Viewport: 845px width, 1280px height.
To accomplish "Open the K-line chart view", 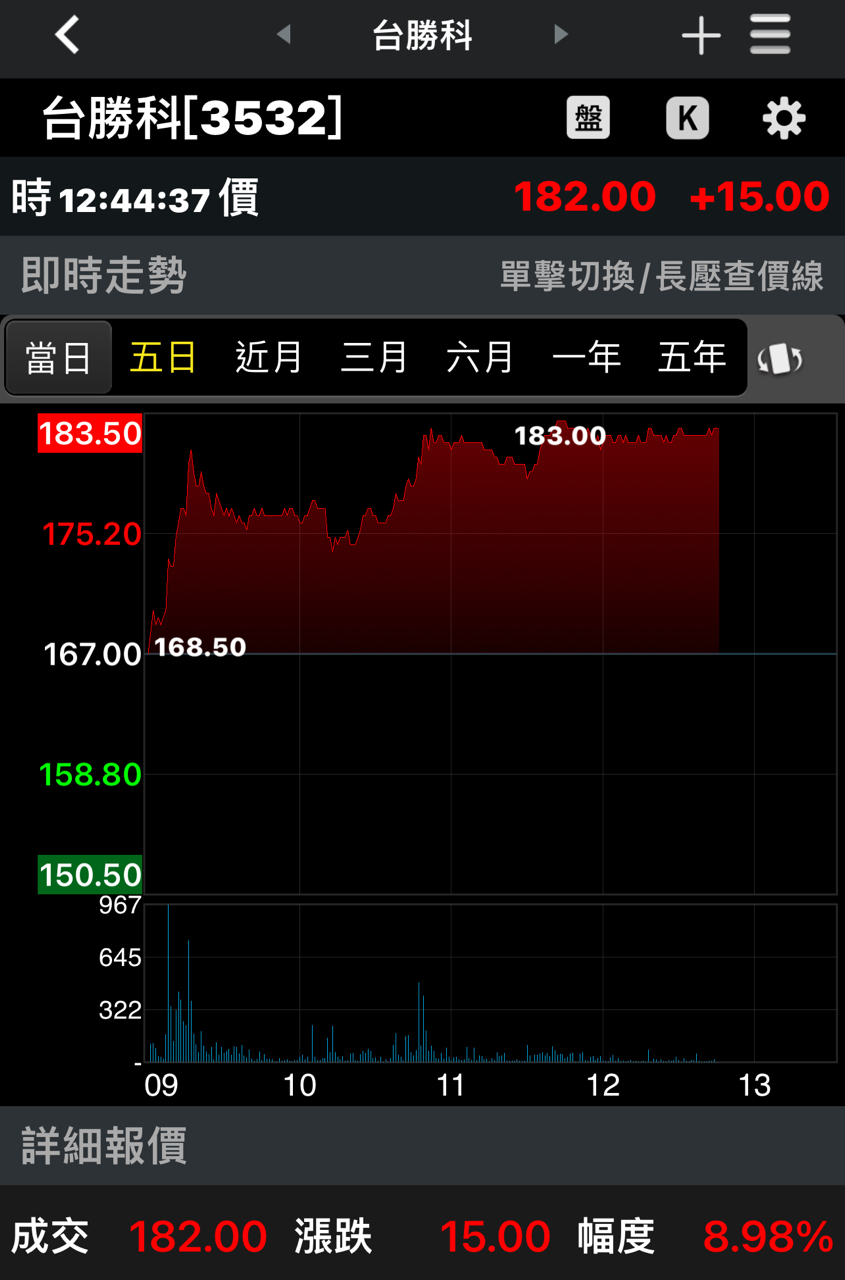I will 687,119.
